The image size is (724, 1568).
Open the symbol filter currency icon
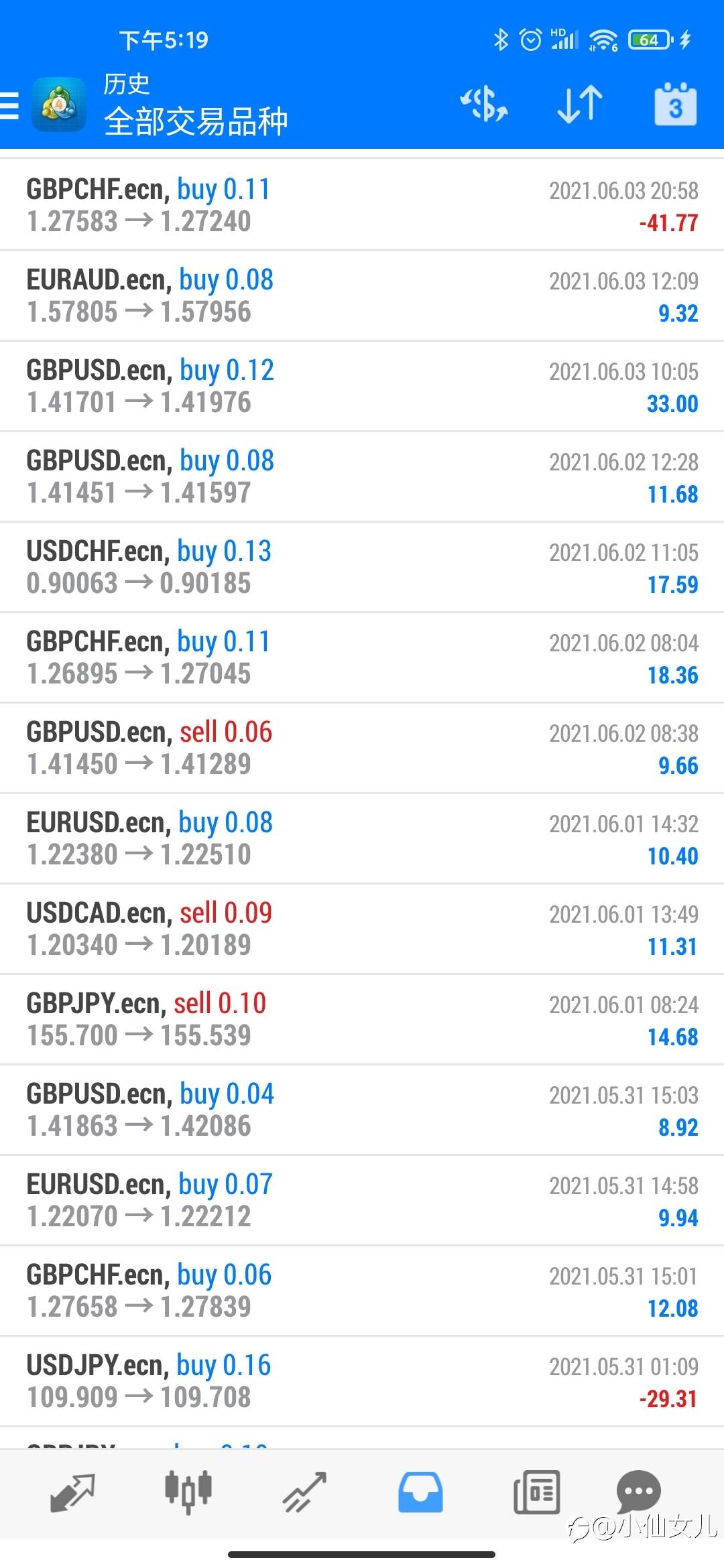(484, 105)
